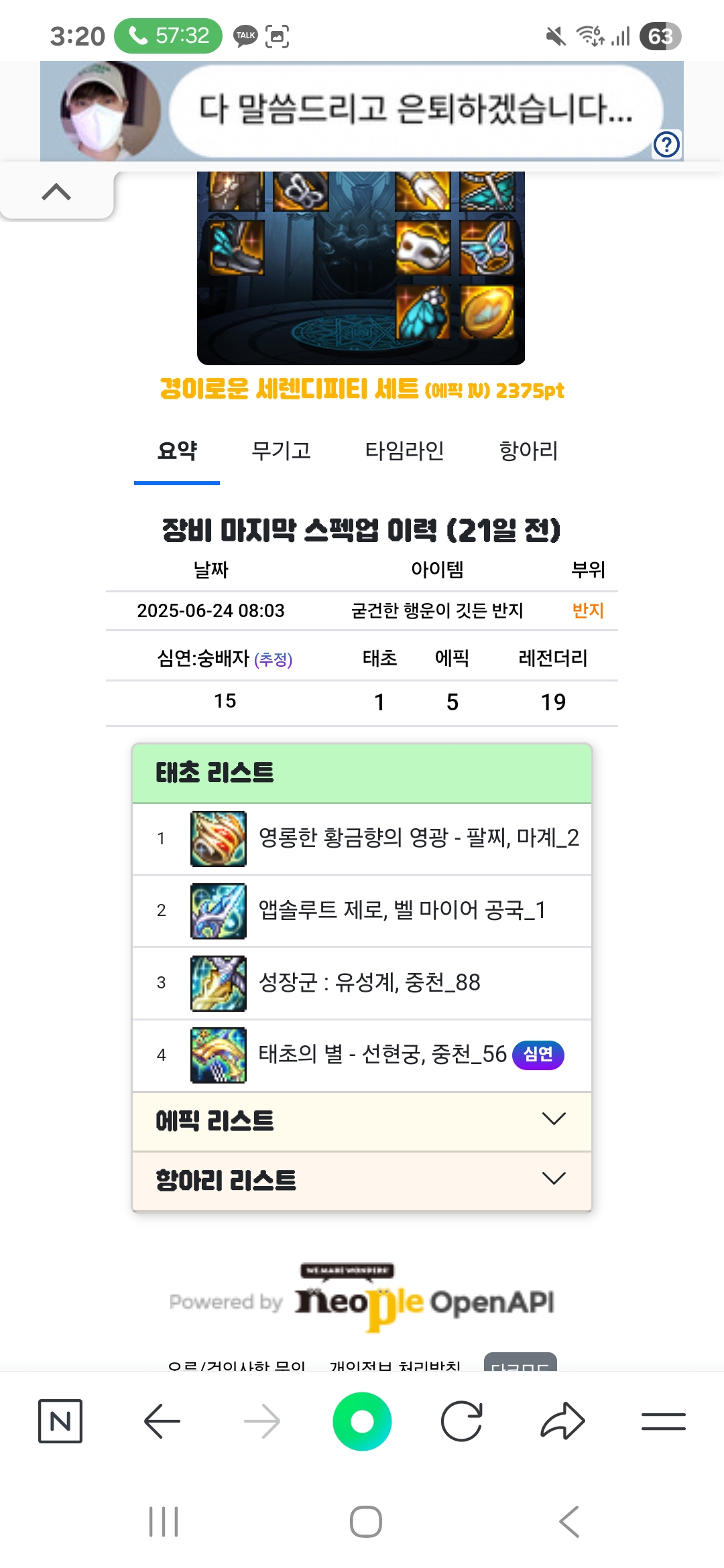Select the 요약 tab
This screenshot has width=724, height=1568.
tap(177, 451)
